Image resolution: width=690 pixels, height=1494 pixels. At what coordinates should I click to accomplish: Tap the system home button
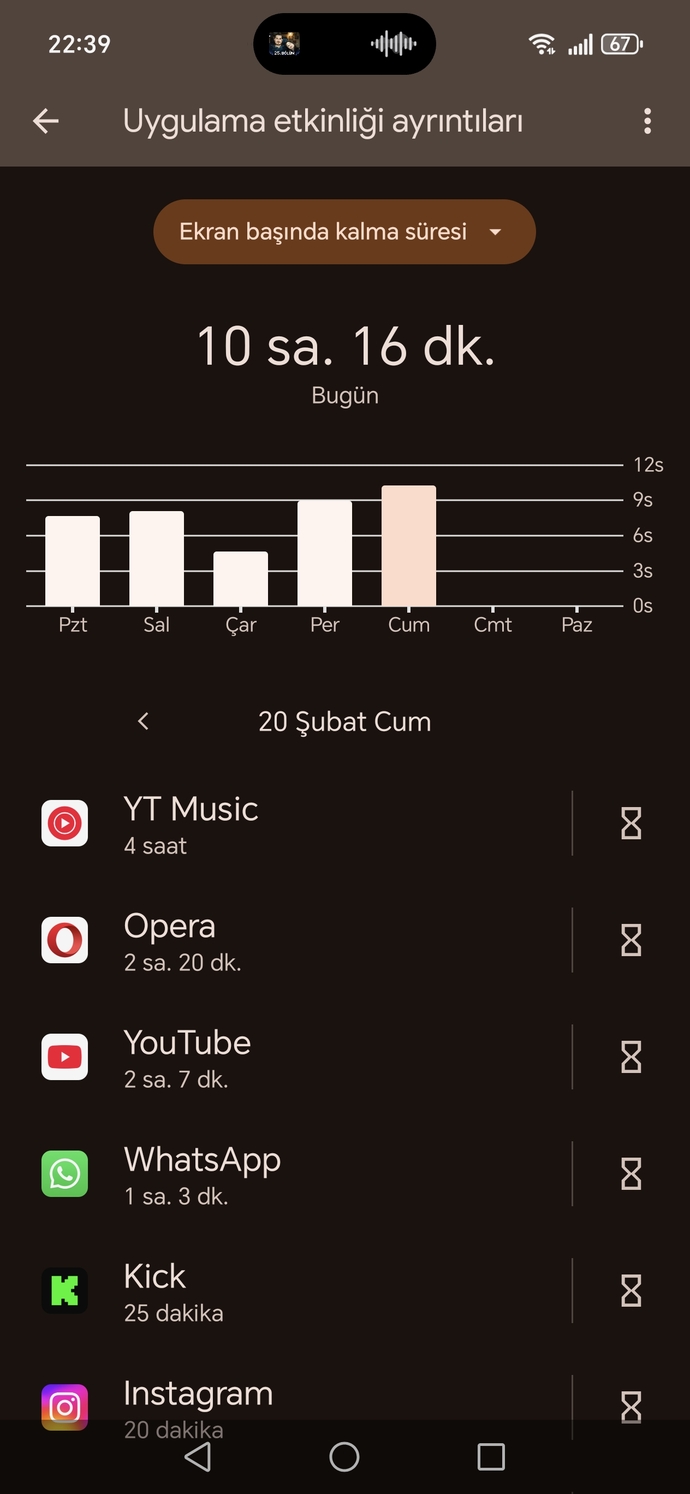[344, 1457]
